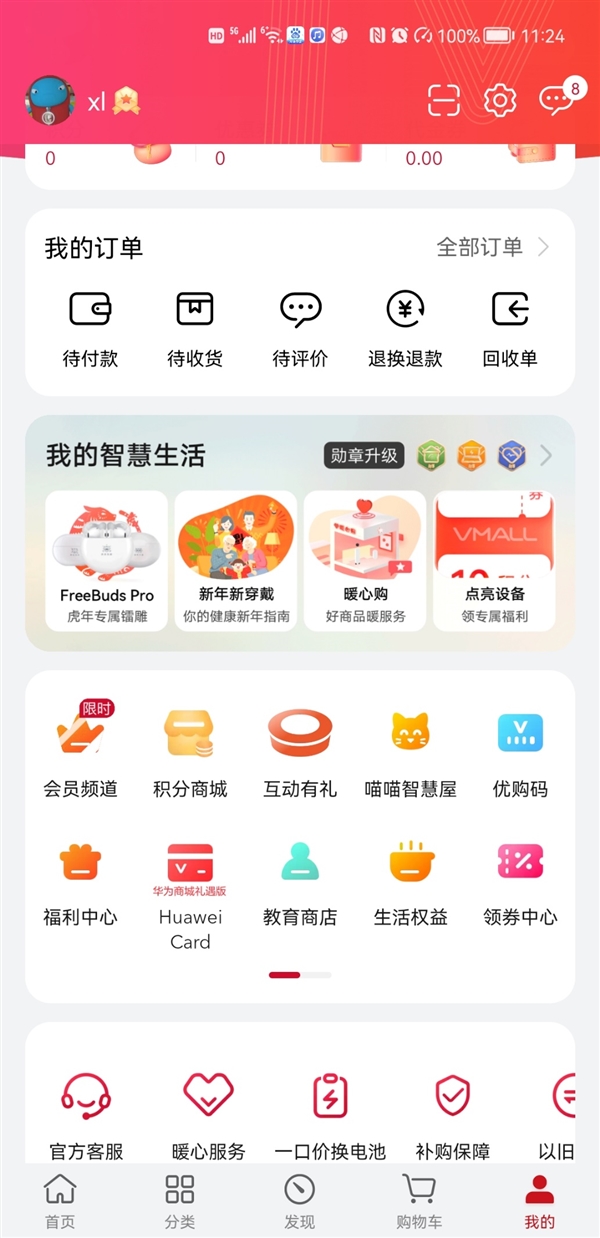The height and width of the screenshot is (1238, 600).
Task: Tap 勋章升级 badge upgrade chip
Action: [x=364, y=456]
